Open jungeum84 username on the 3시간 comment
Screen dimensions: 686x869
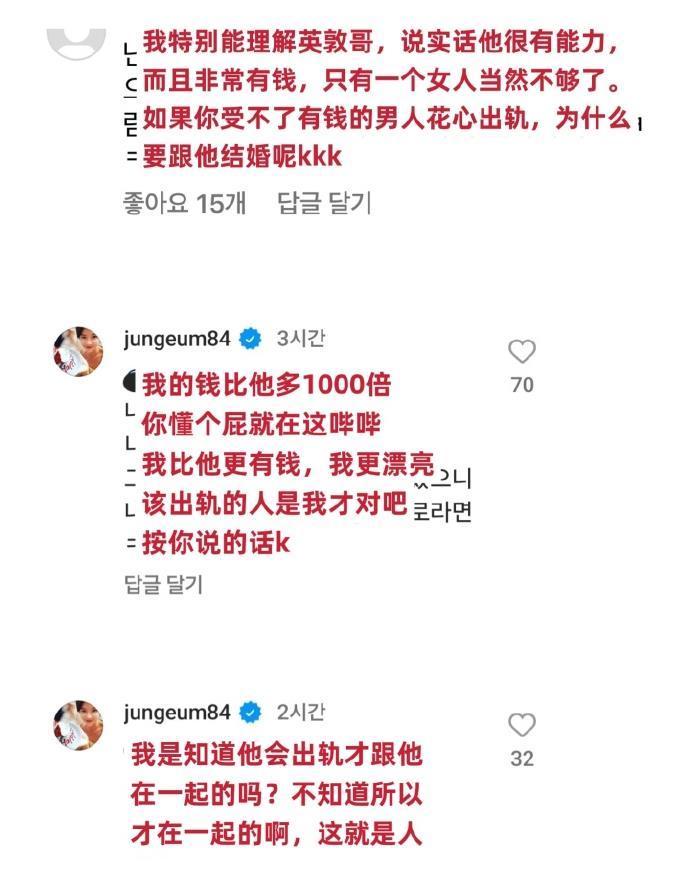(x=178, y=339)
